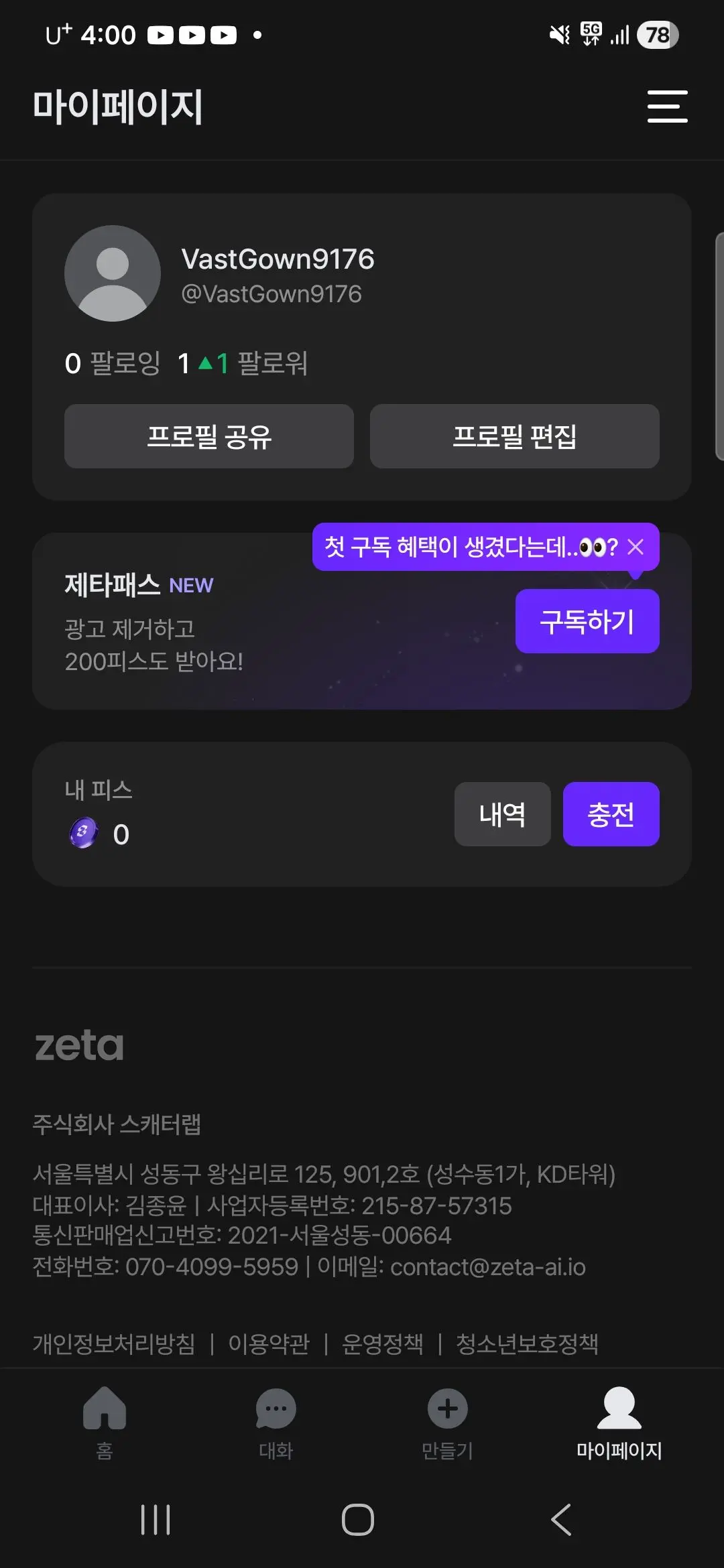Open the hamburger menu
The width and height of the screenshot is (724, 1568).
(667, 107)
